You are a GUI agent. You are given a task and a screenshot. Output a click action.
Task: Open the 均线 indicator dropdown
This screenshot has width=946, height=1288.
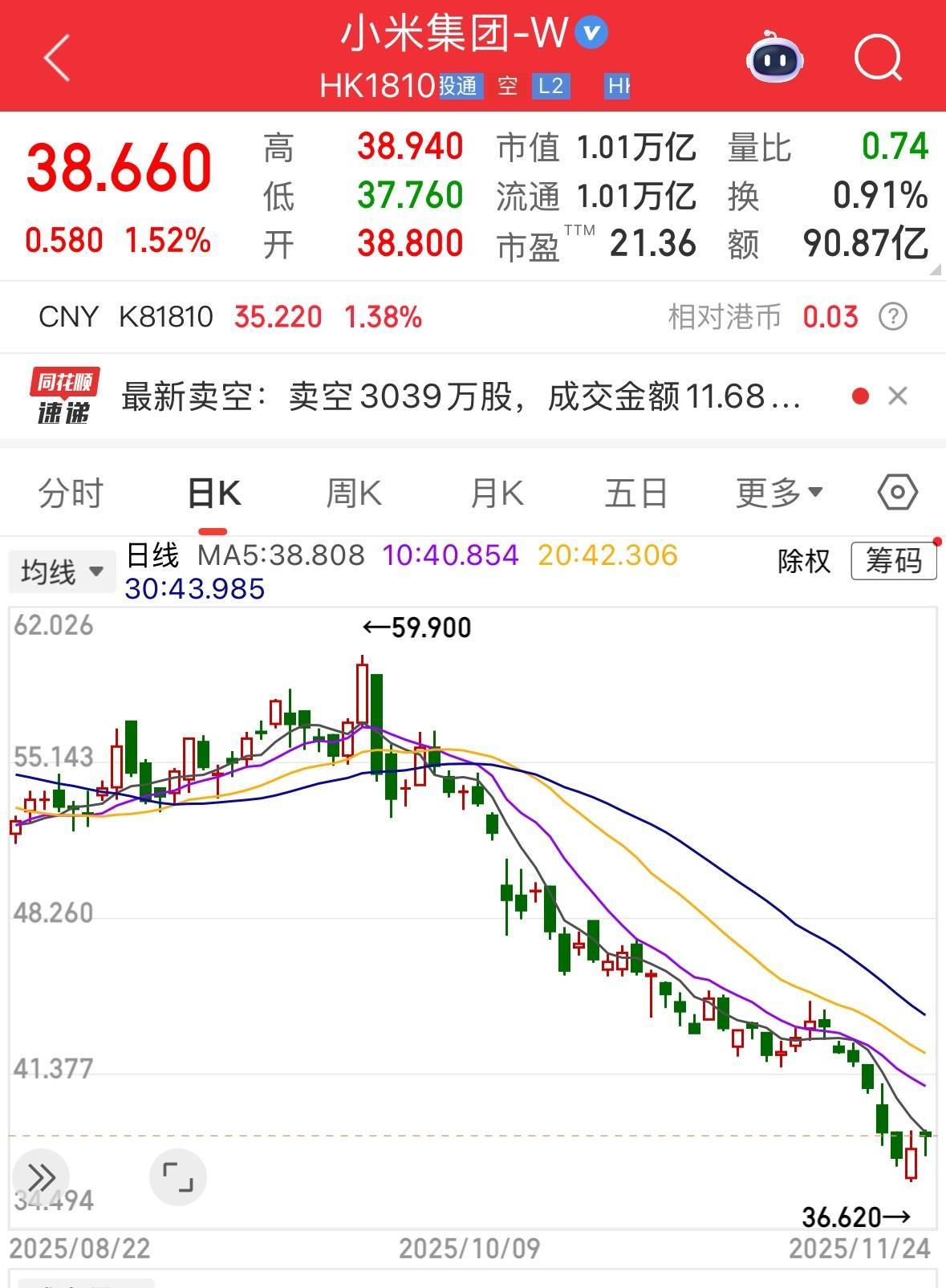pyautogui.click(x=63, y=572)
